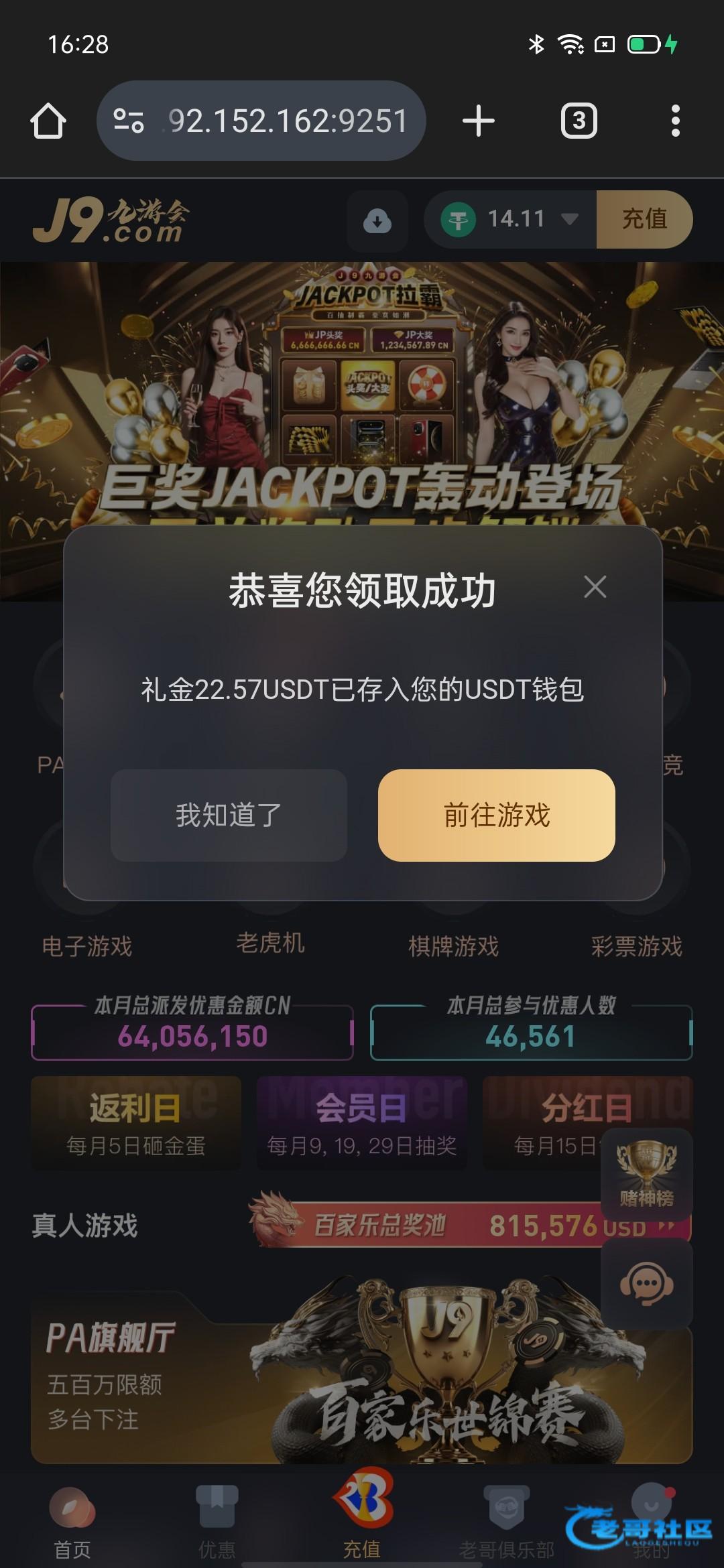Tap the browser address bar
The height and width of the screenshot is (1568, 724).
point(261,121)
